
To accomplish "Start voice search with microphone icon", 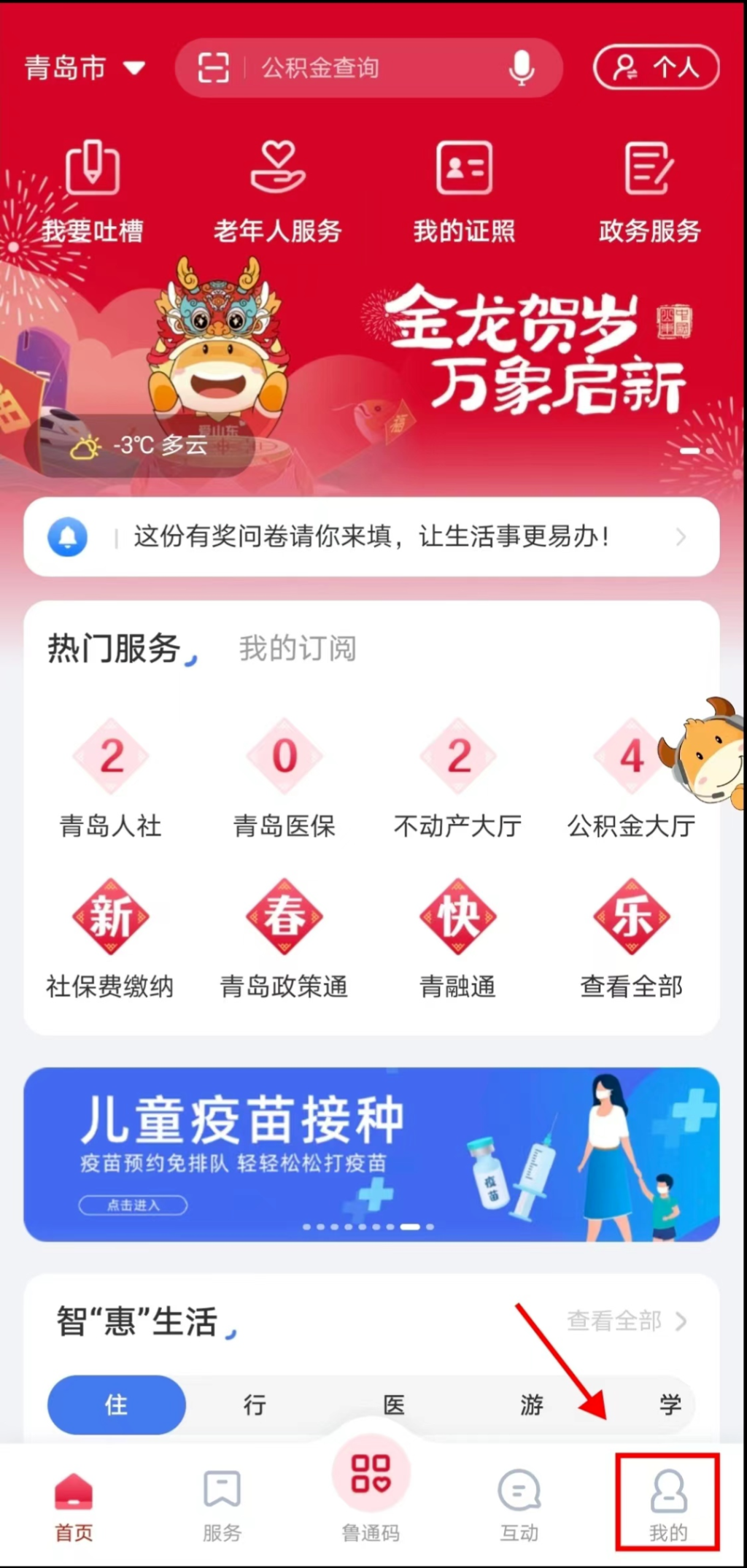I will pos(521,68).
